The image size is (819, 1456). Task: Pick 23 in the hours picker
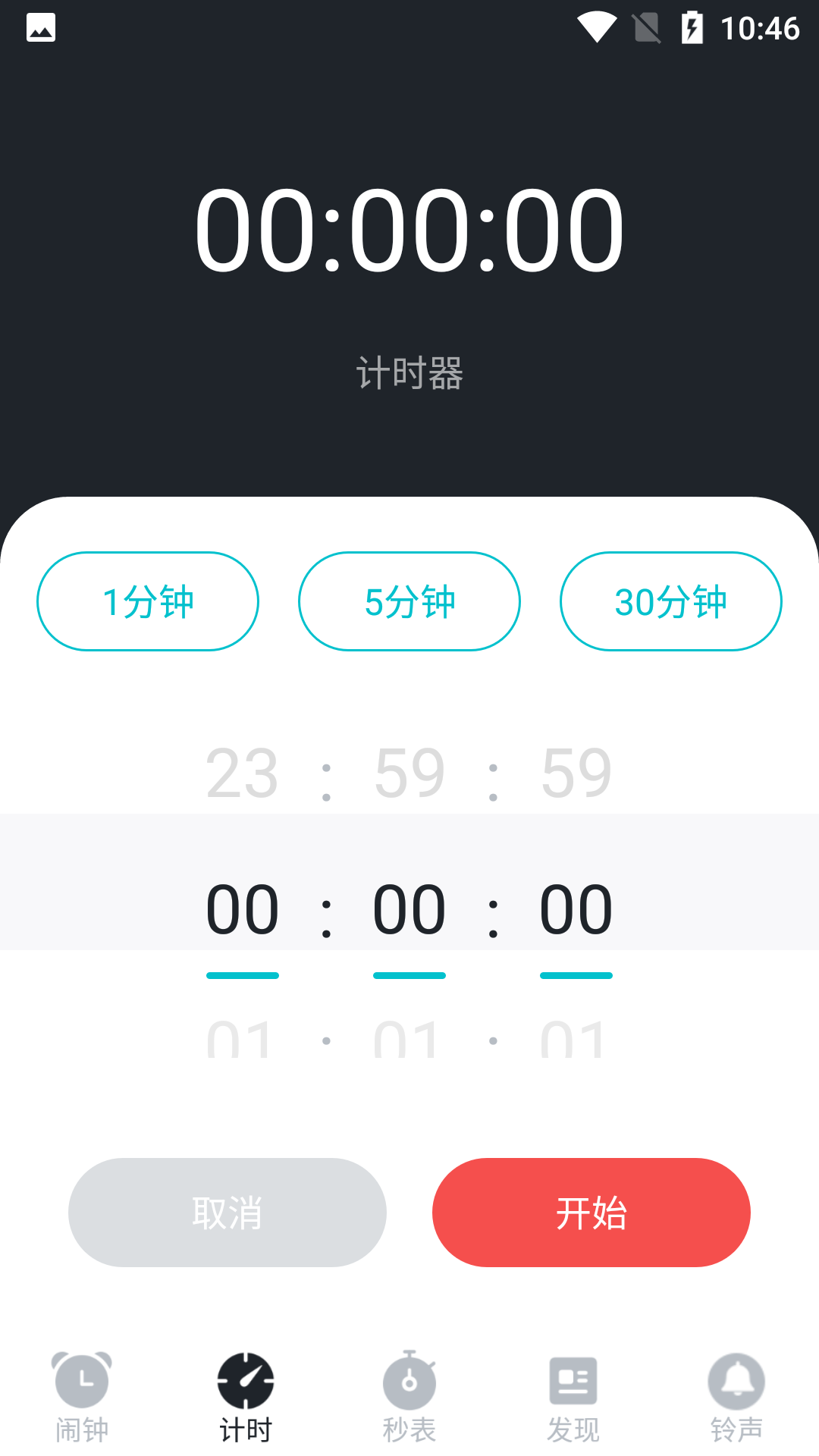(x=243, y=773)
